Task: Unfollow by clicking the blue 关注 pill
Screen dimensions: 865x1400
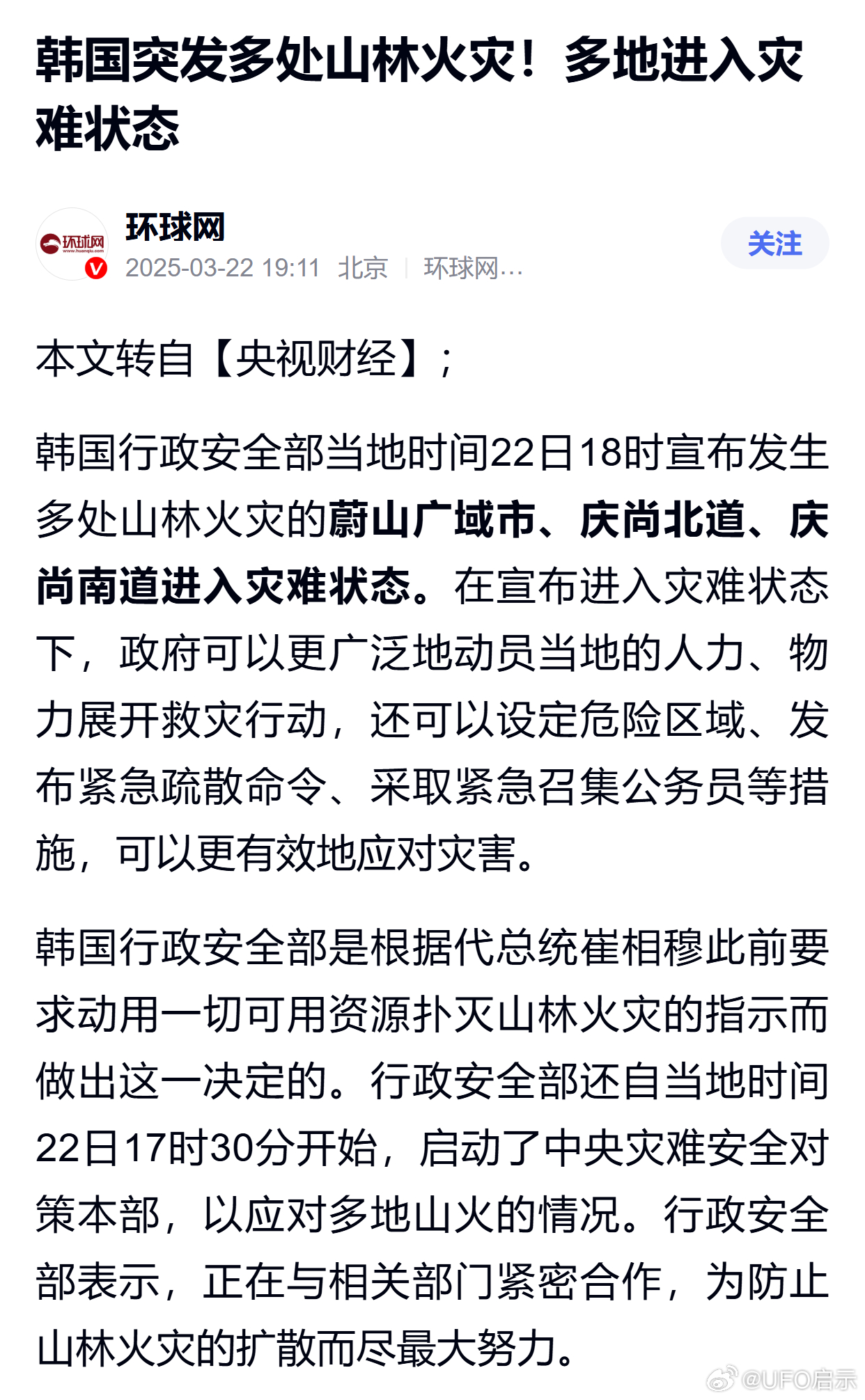Action: tap(775, 243)
